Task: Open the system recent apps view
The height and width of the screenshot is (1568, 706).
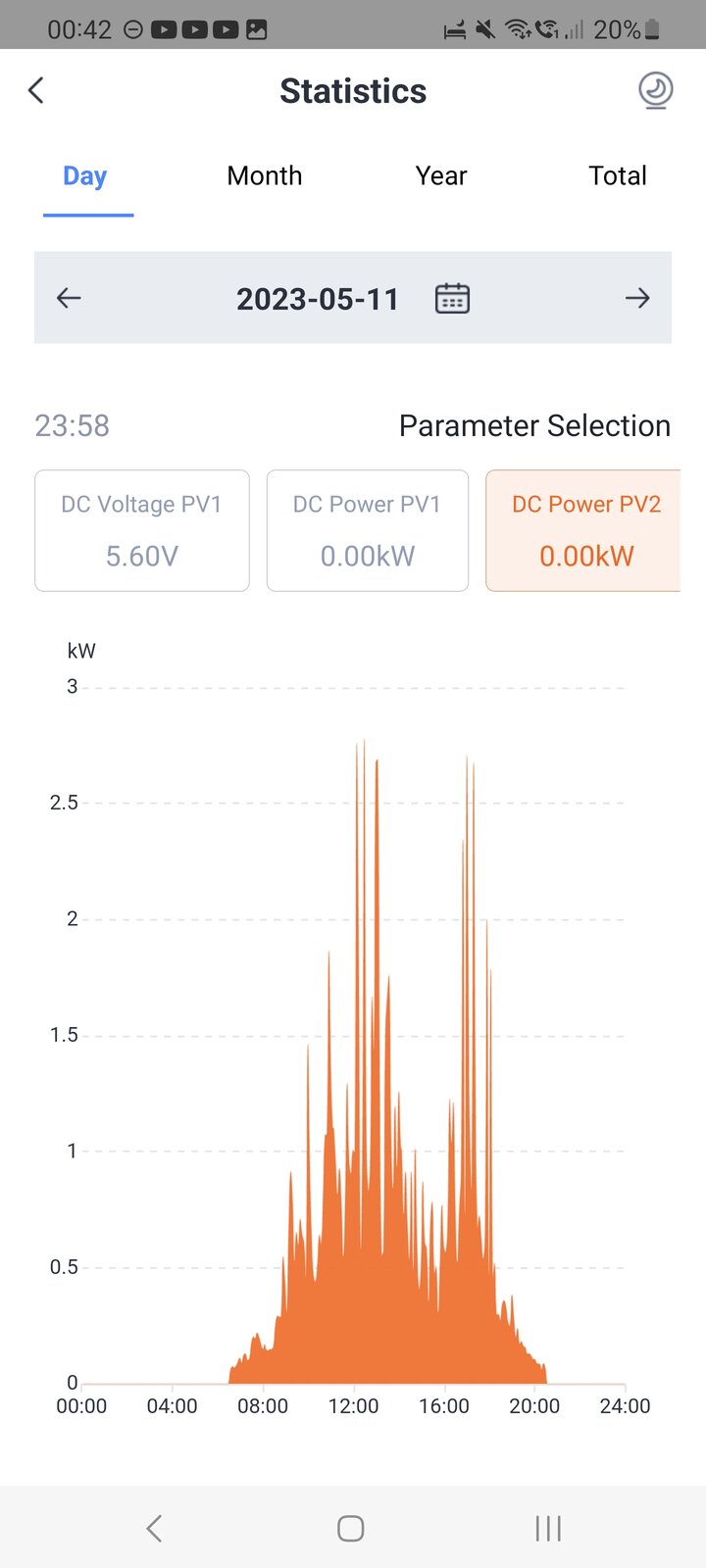Action: (548, 1528)
